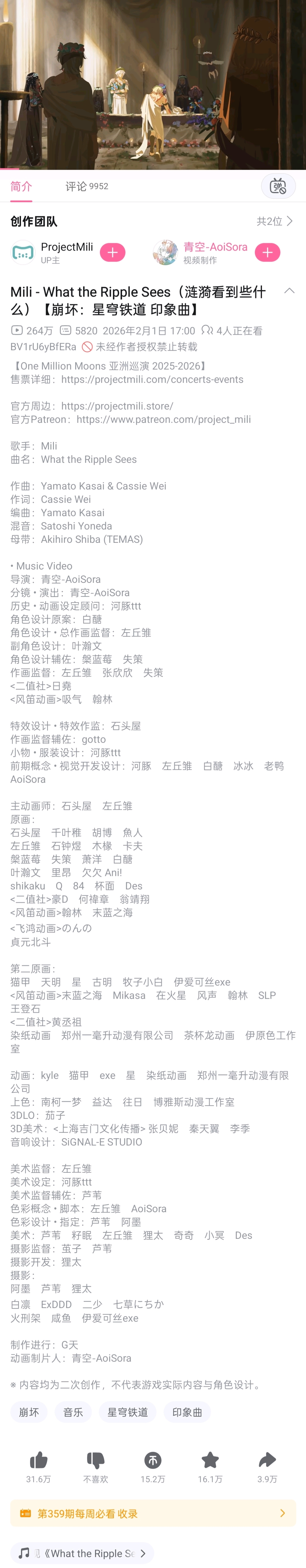Open 第359期每周必看 收录 banner

153,1513
